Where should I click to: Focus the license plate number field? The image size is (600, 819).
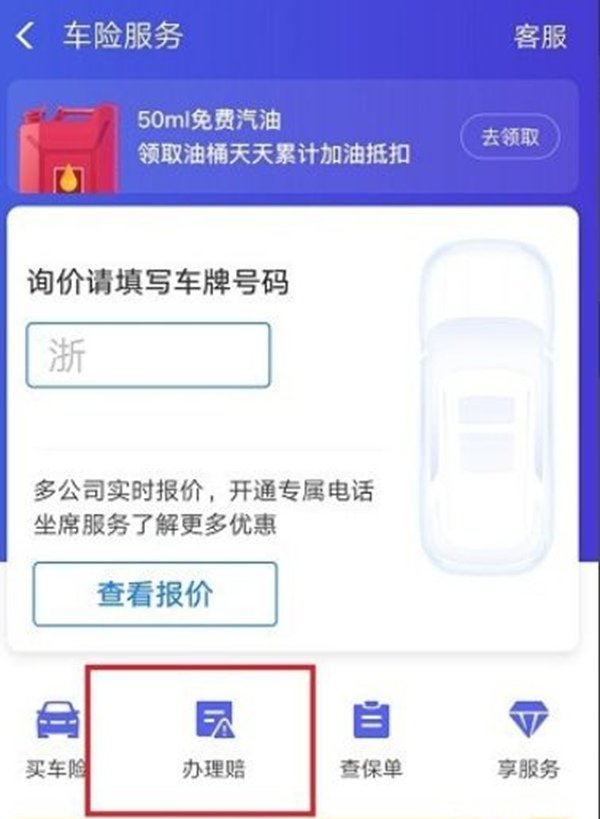point(149,355)
